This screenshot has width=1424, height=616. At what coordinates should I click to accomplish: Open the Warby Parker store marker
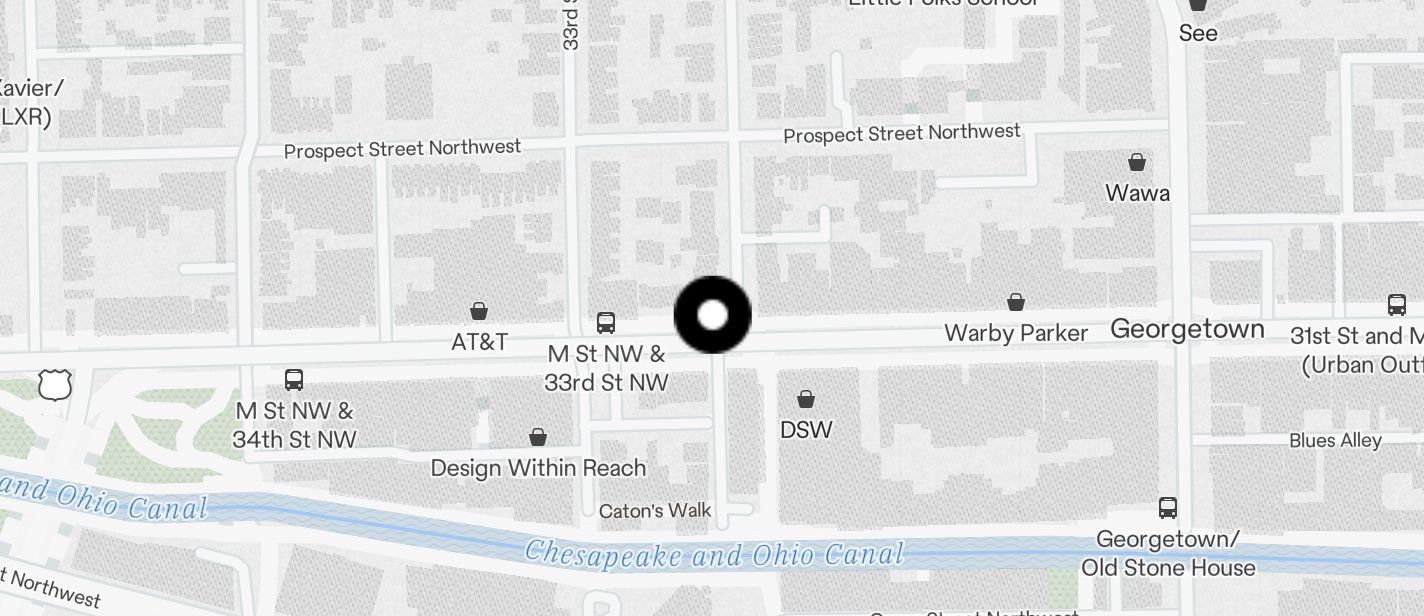[x=1016, y=302]
